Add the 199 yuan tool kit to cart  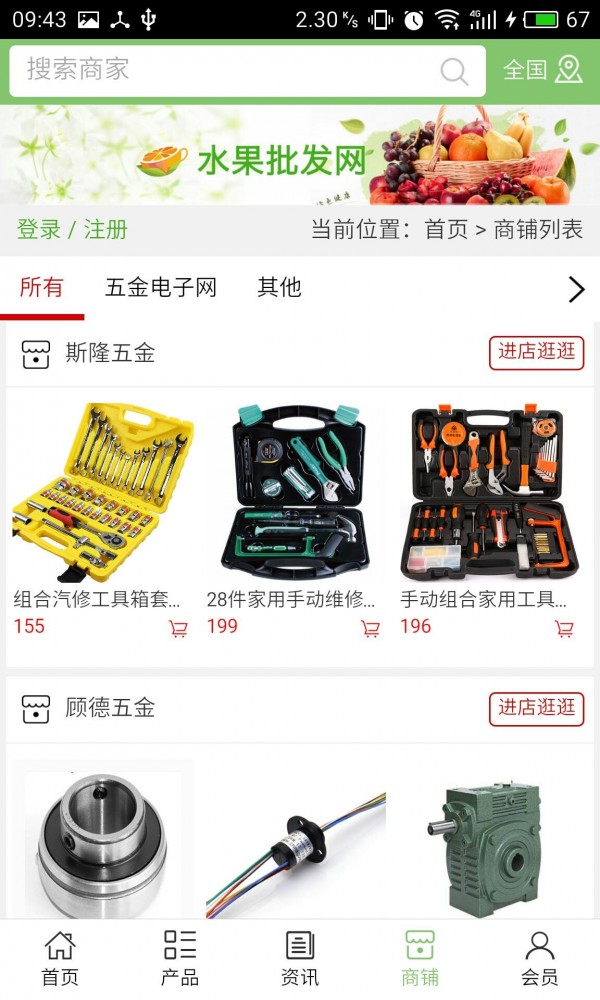click(370, 629)
